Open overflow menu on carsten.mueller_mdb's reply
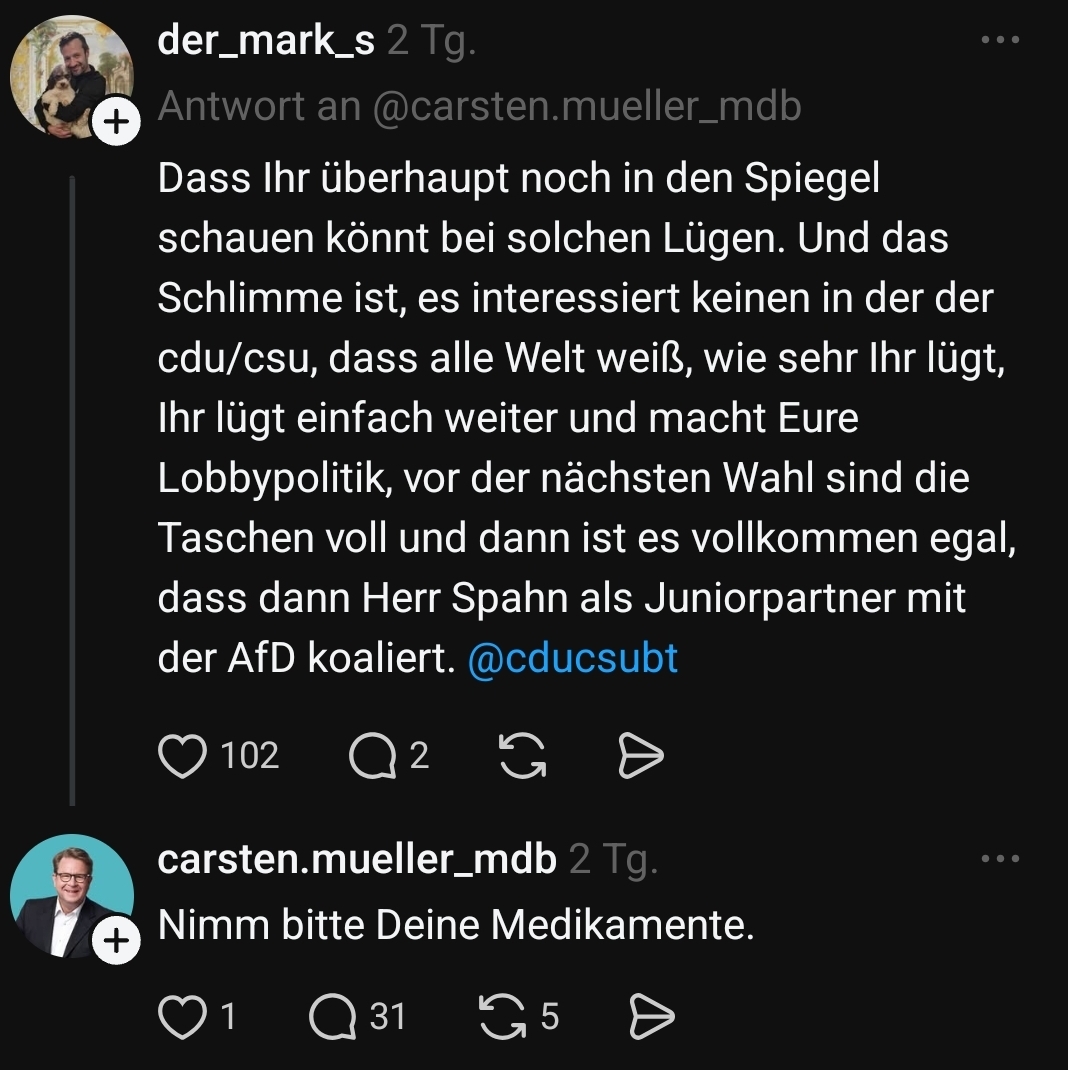 [1000, 859]
